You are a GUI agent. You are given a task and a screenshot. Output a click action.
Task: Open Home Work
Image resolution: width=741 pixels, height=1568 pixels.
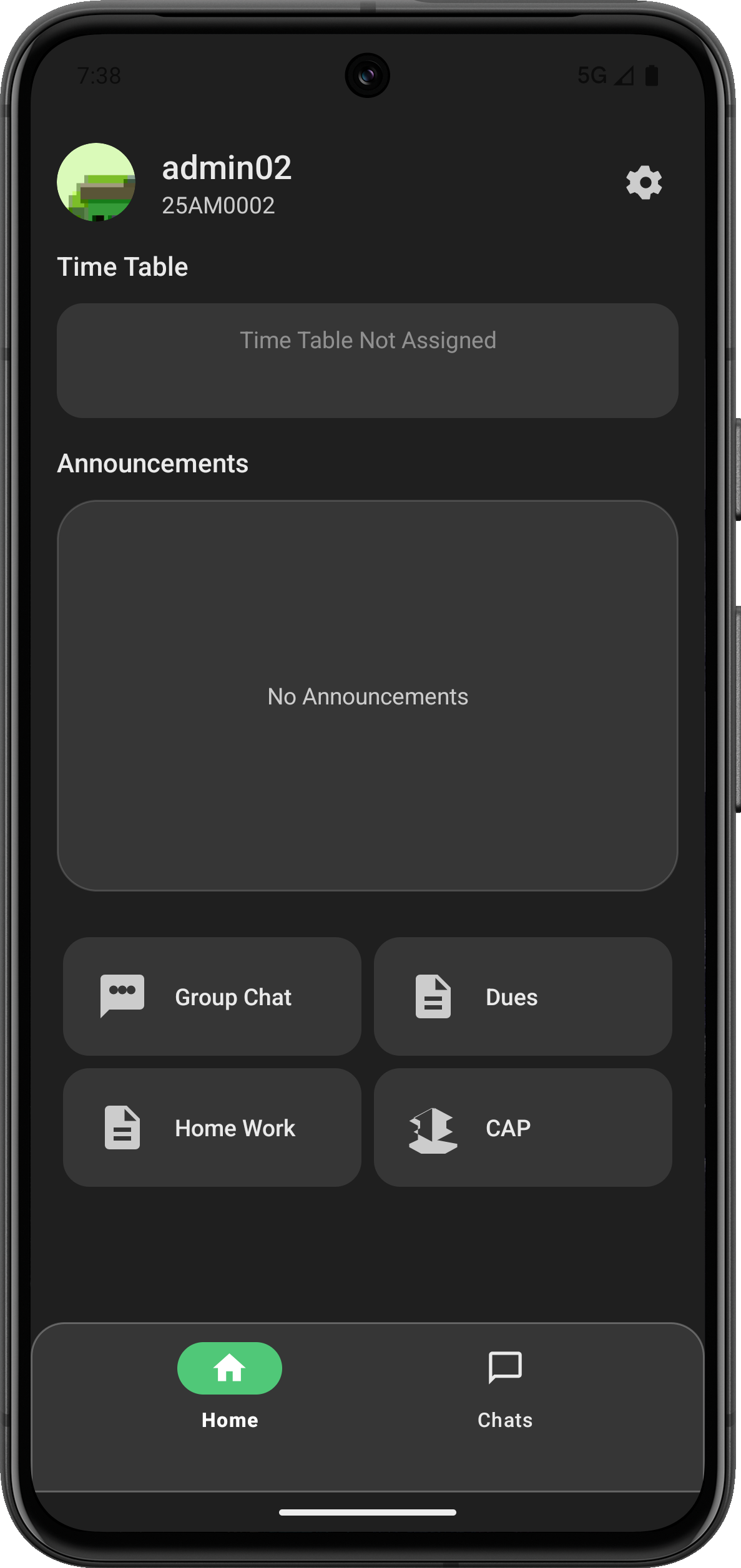click(212, 1127)
